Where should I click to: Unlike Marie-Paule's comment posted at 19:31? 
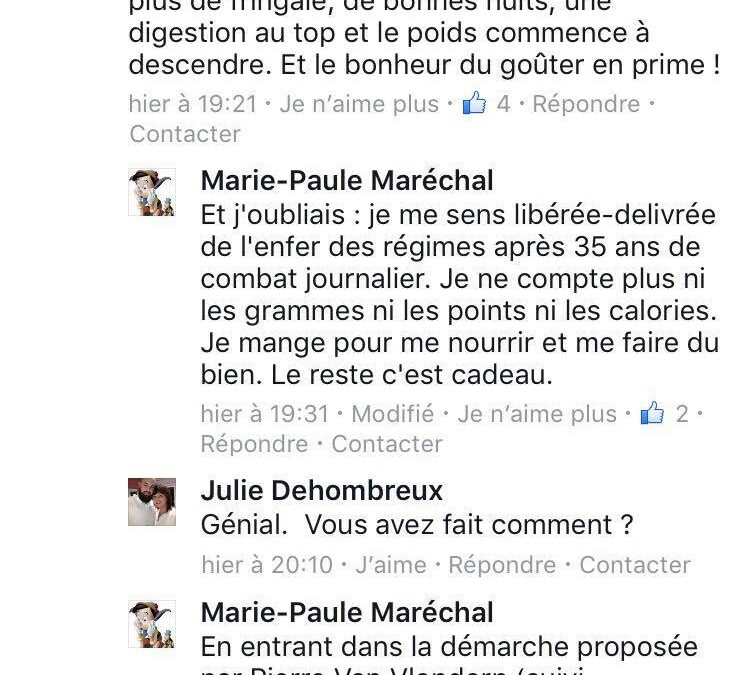click(x=537, y=413)
